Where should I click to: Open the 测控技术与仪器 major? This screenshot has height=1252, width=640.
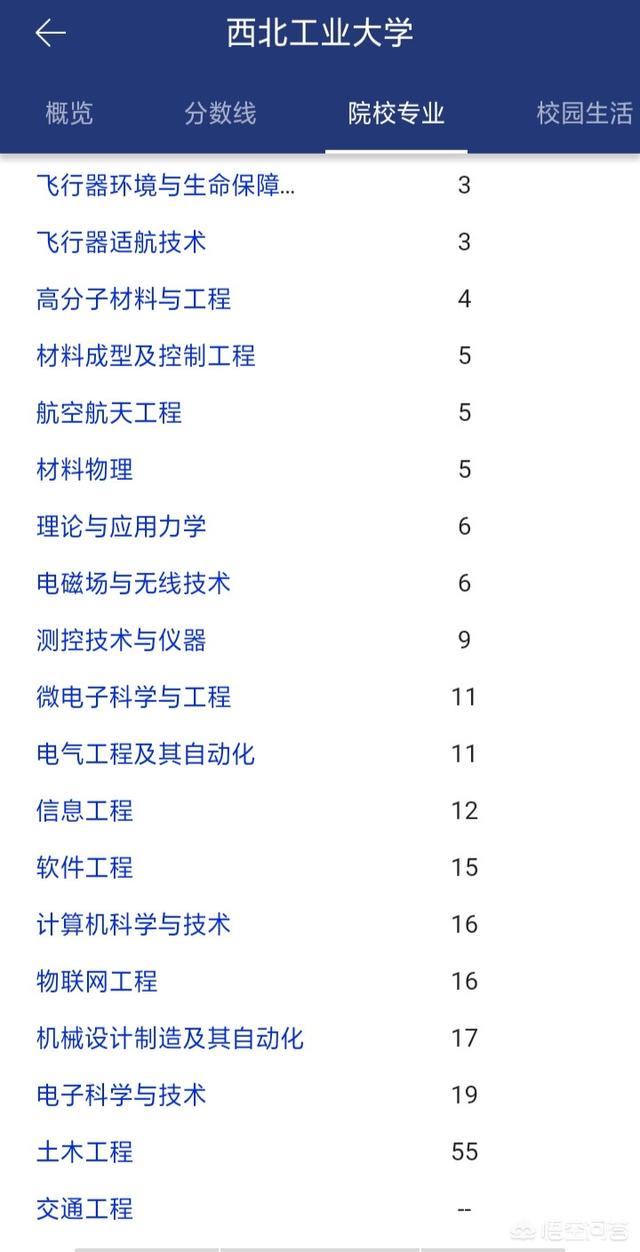coord(121,640)
